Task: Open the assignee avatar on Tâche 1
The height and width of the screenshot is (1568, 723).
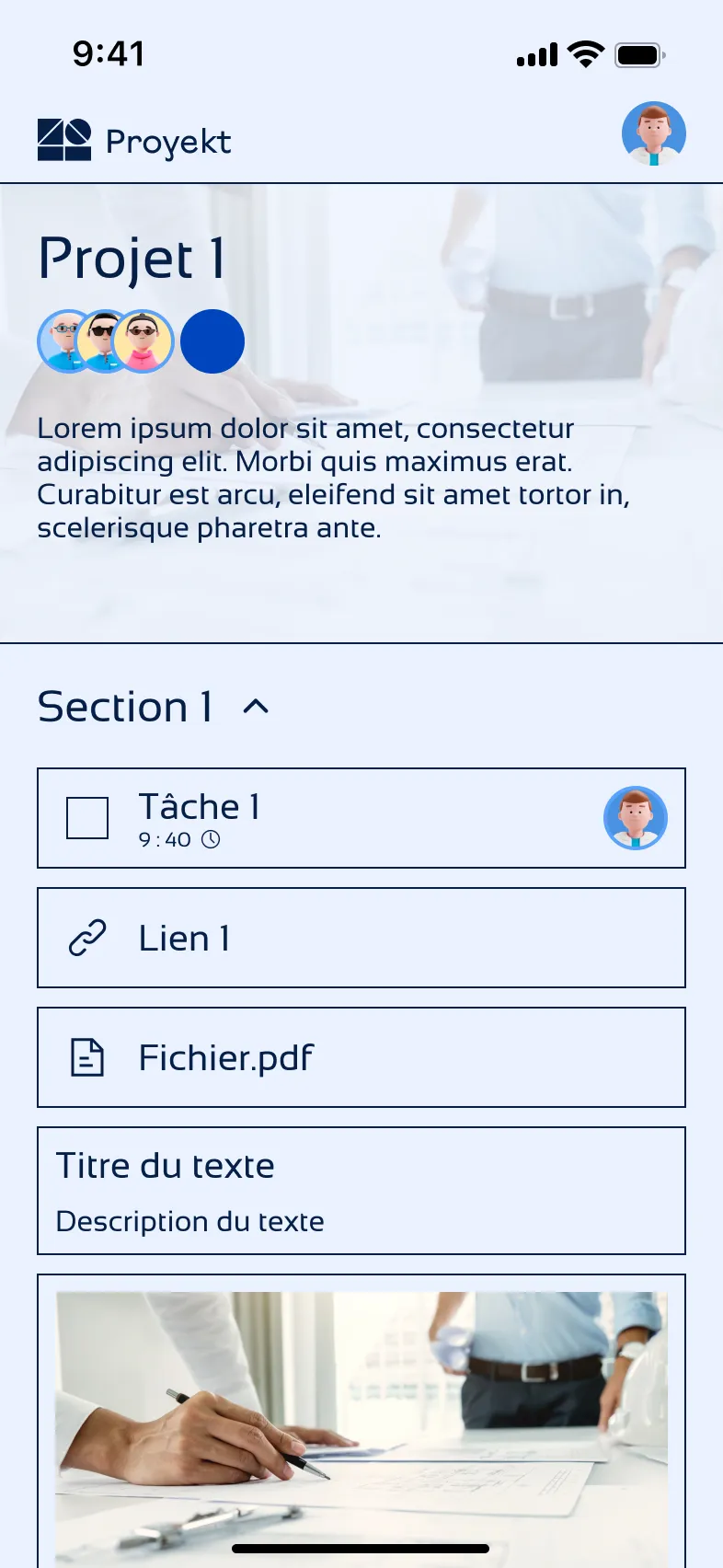Action: tap(636, 818)
